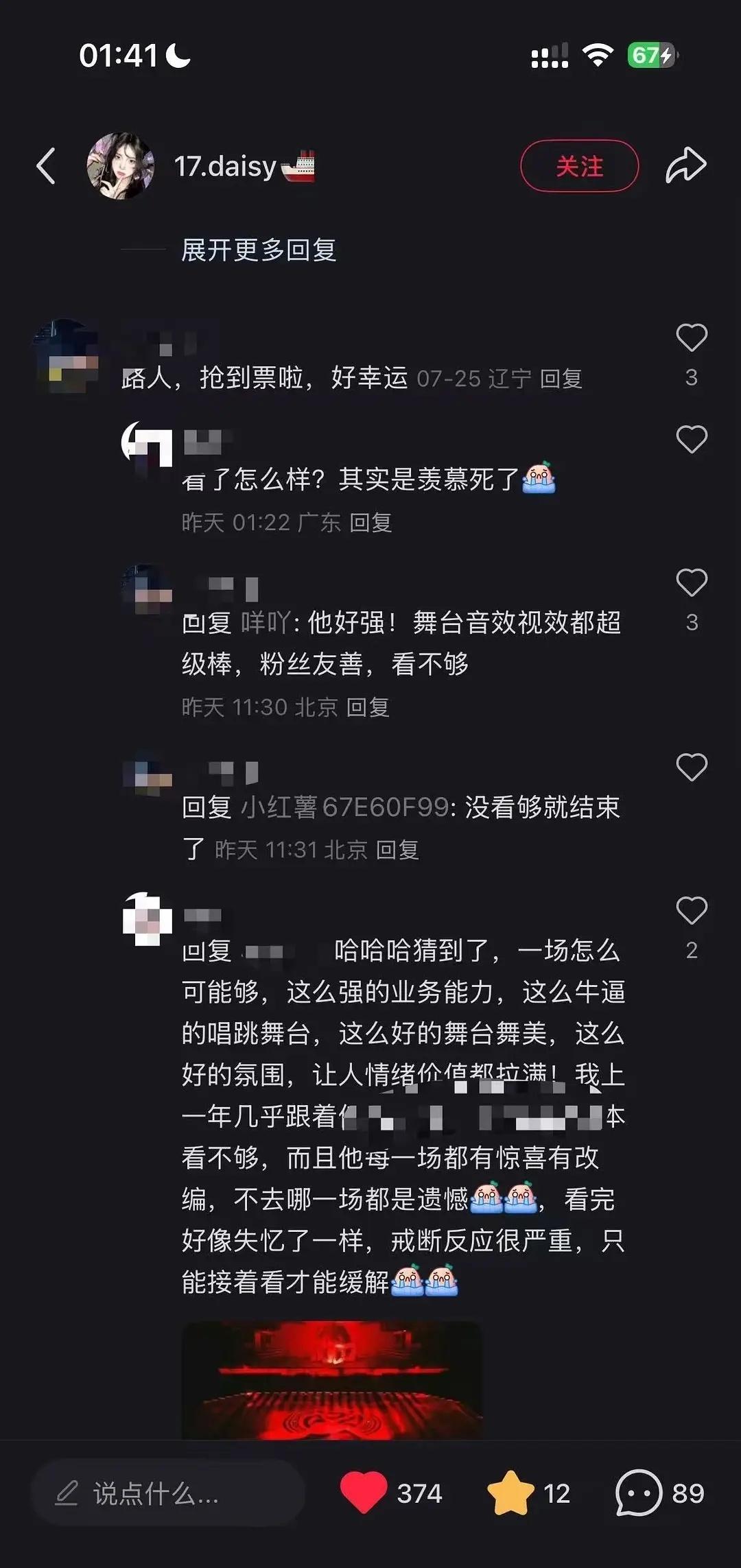Reply to the 昨天 11:31 北京 comment

397,851
